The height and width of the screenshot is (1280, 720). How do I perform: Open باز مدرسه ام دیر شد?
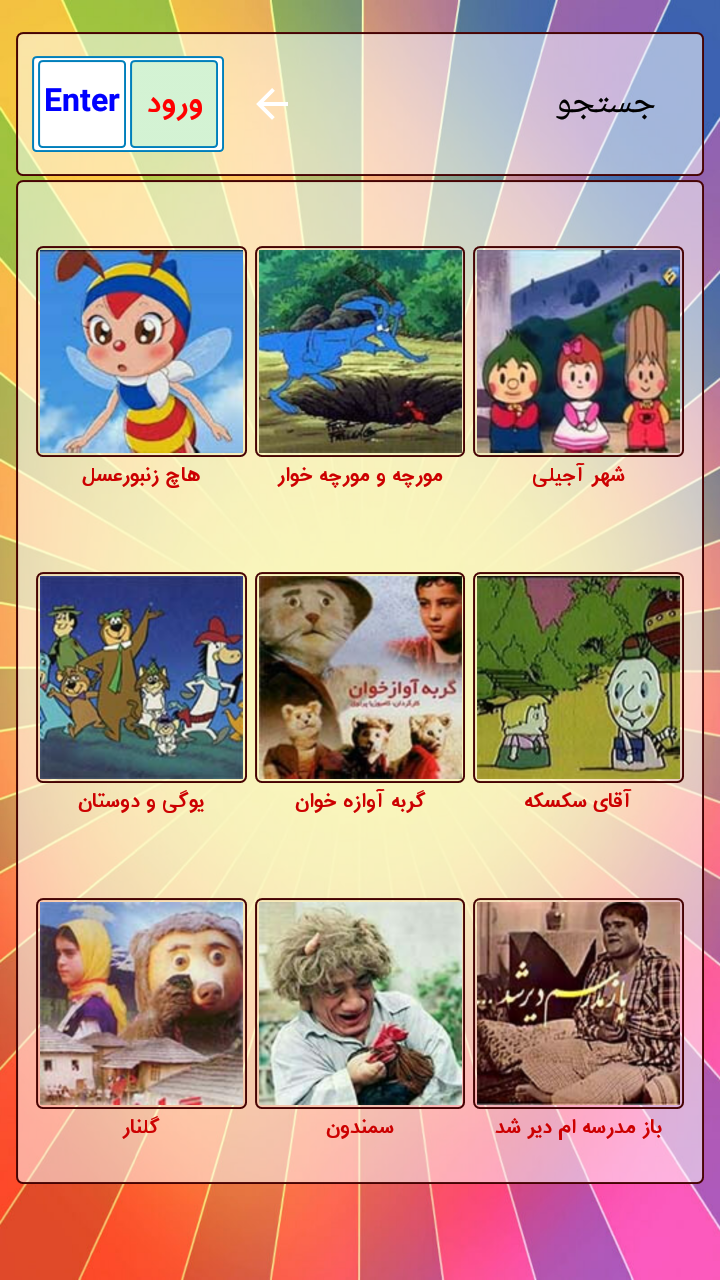pos(578,1003)
